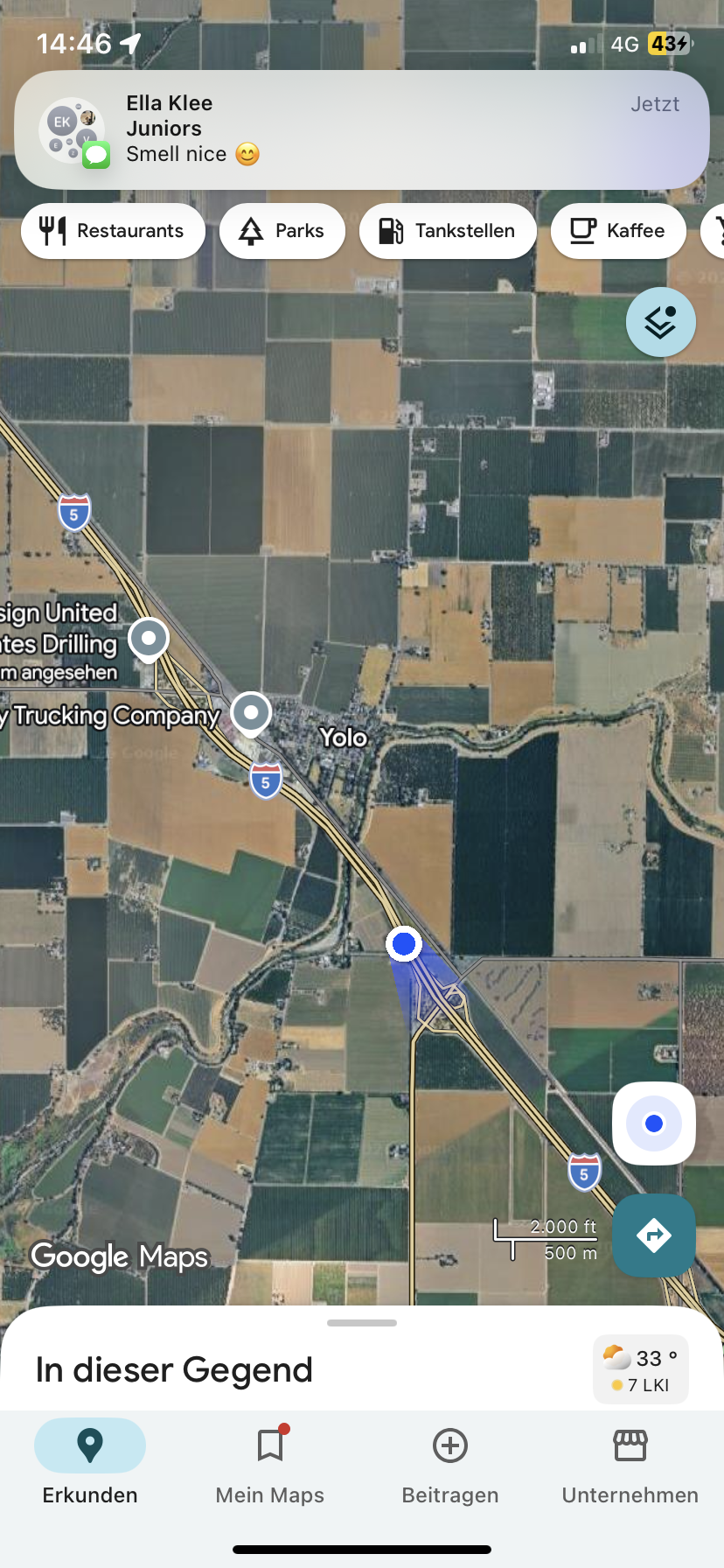Open the Ella Klee message notification
Image resolution: width=724 pixels, height=1568 pixels.
tap(362, 129)
